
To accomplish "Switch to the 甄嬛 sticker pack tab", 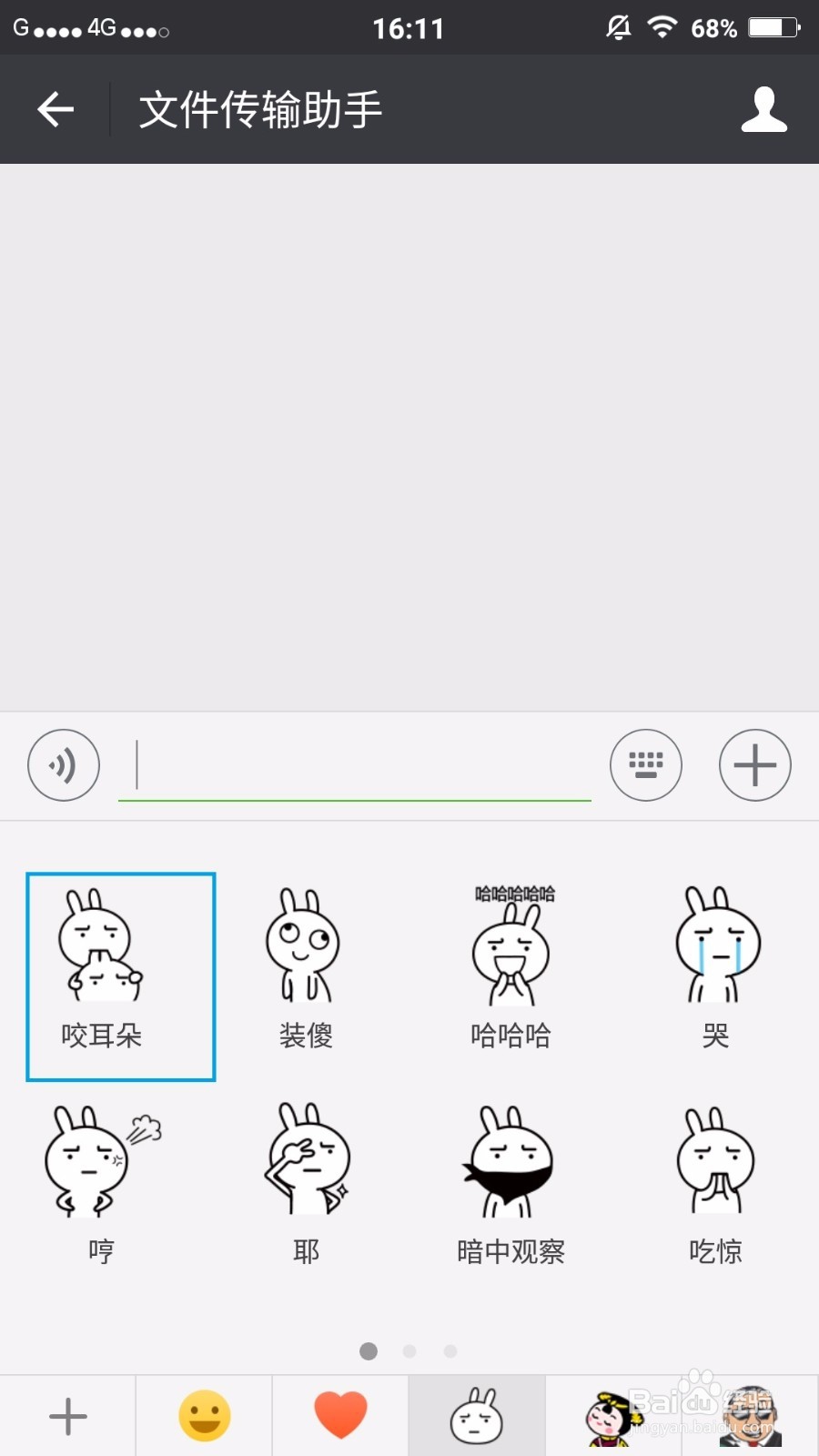I will coord(612,1413).
